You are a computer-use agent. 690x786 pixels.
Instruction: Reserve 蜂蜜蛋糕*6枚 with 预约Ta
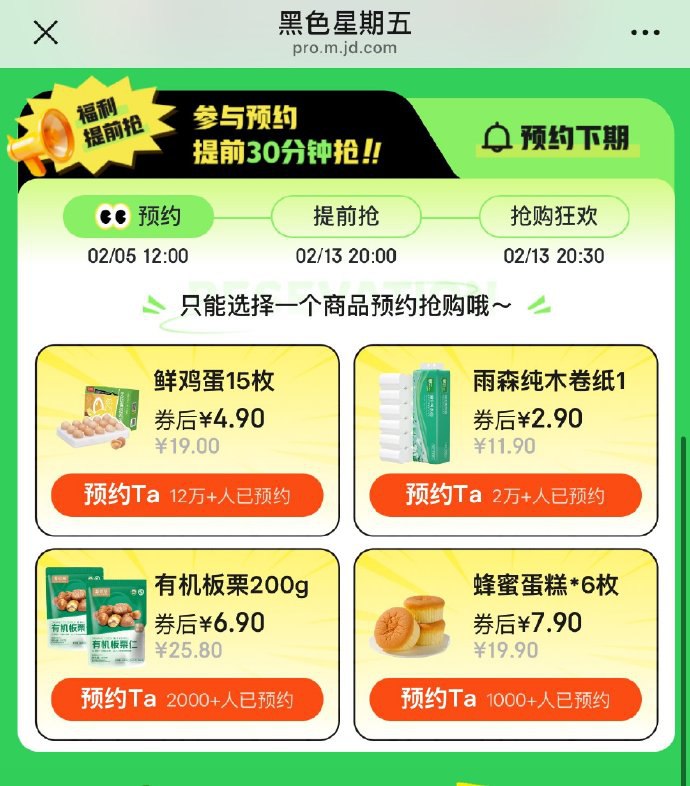505,699
